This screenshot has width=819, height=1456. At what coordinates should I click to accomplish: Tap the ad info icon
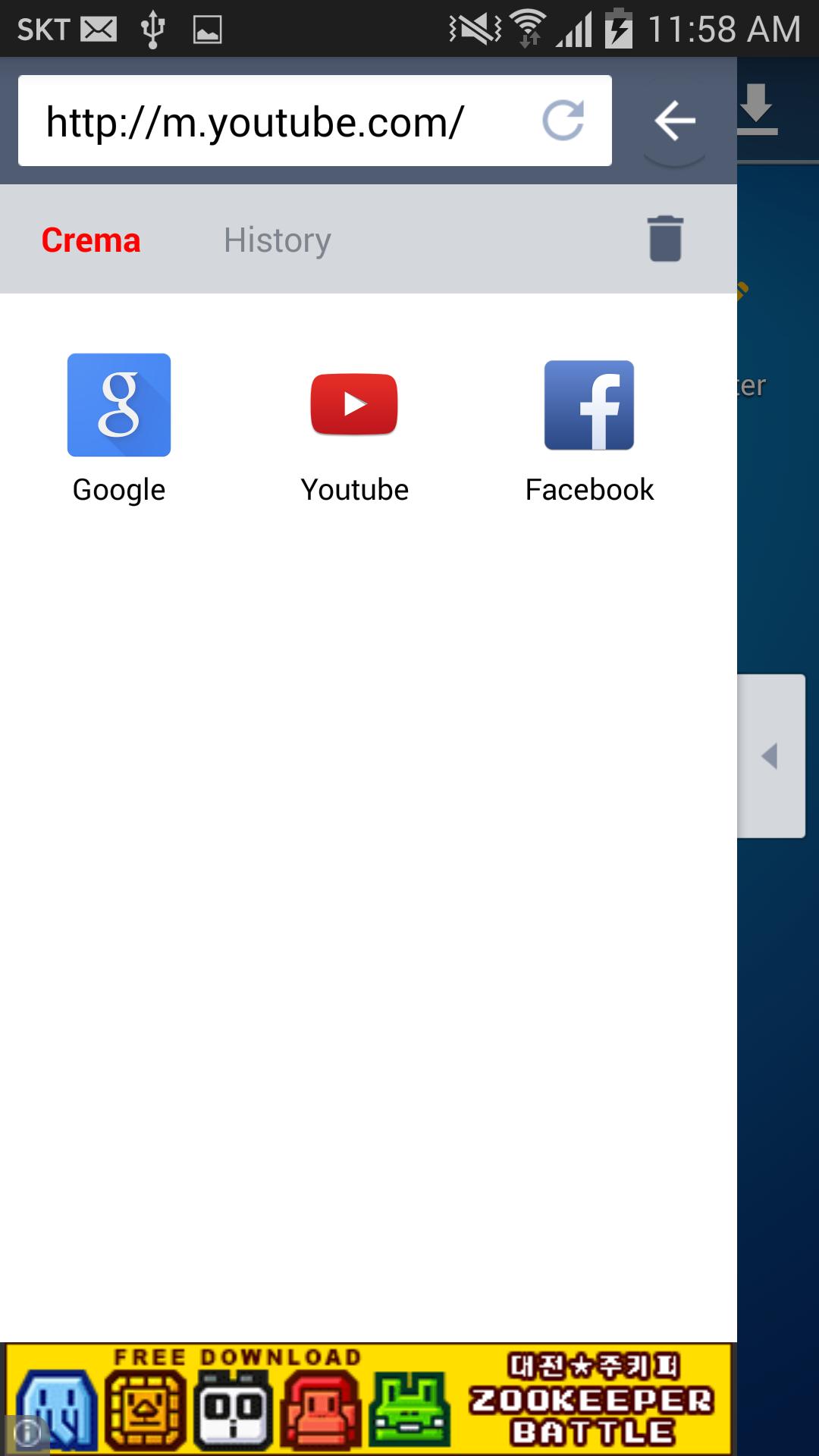pos(27,1433)
